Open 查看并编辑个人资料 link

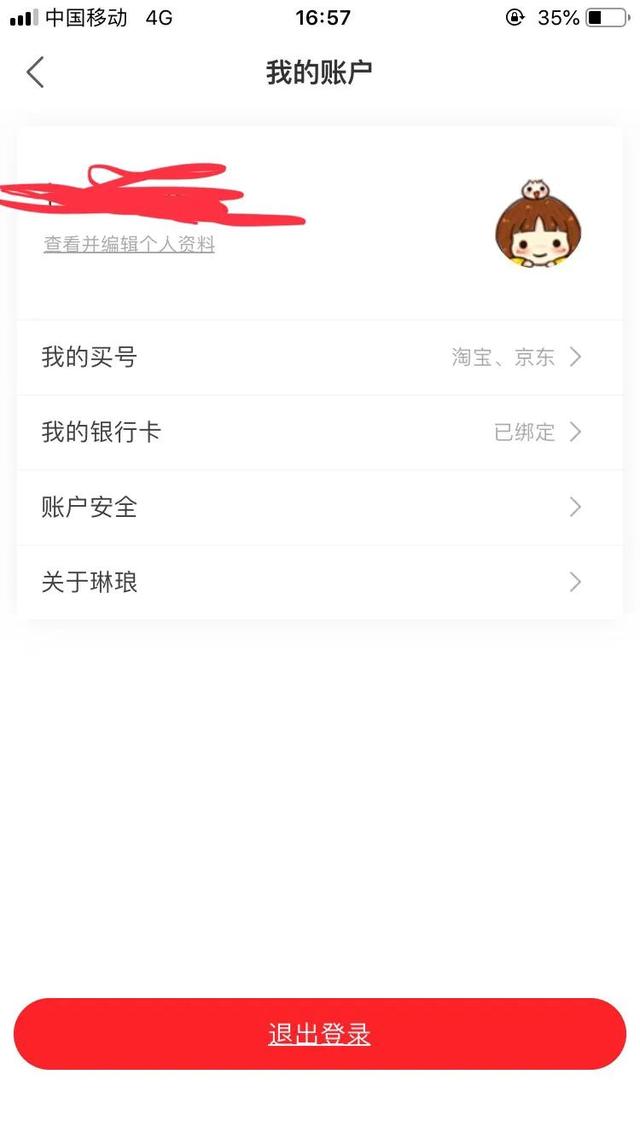tap(129, 244)
